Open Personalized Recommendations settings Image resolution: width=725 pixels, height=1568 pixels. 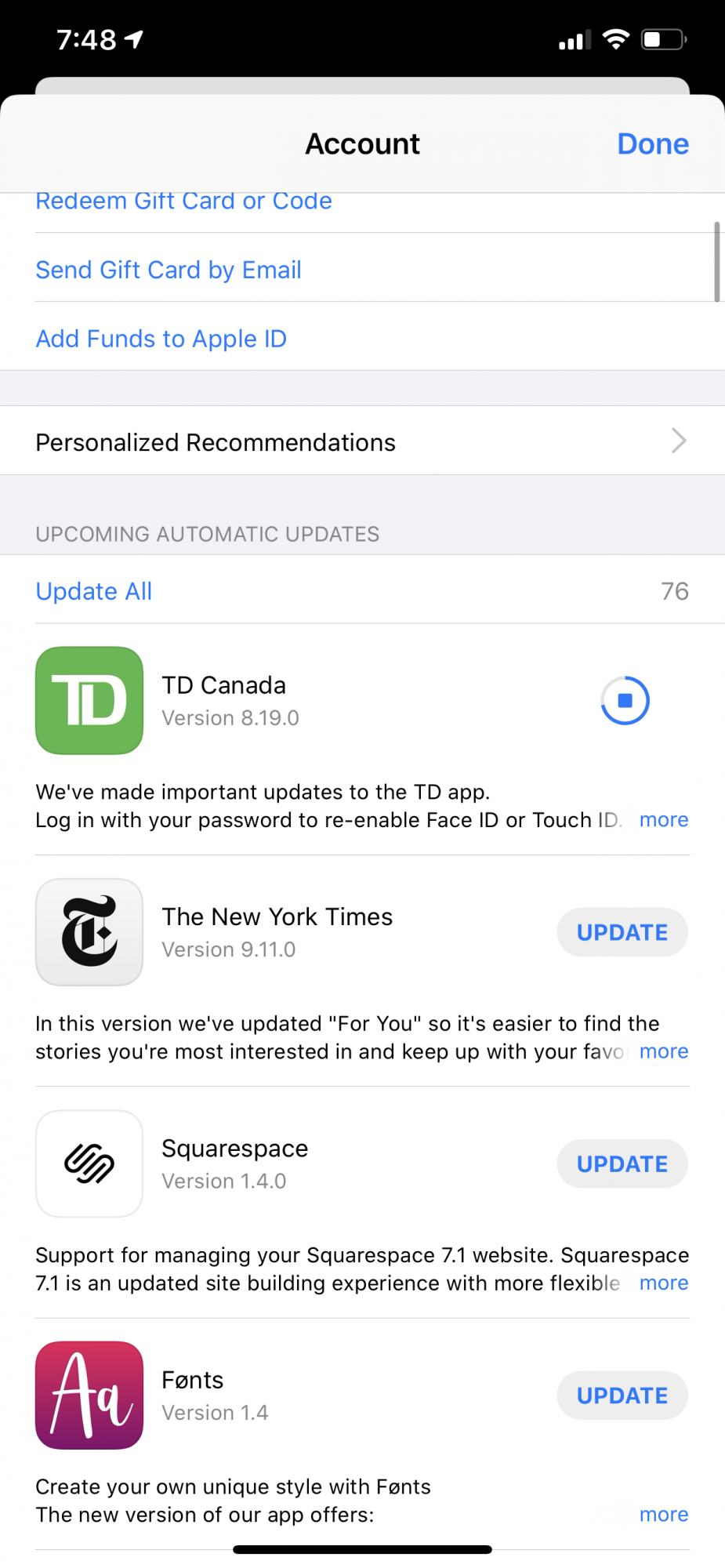(x=362, y=441)
